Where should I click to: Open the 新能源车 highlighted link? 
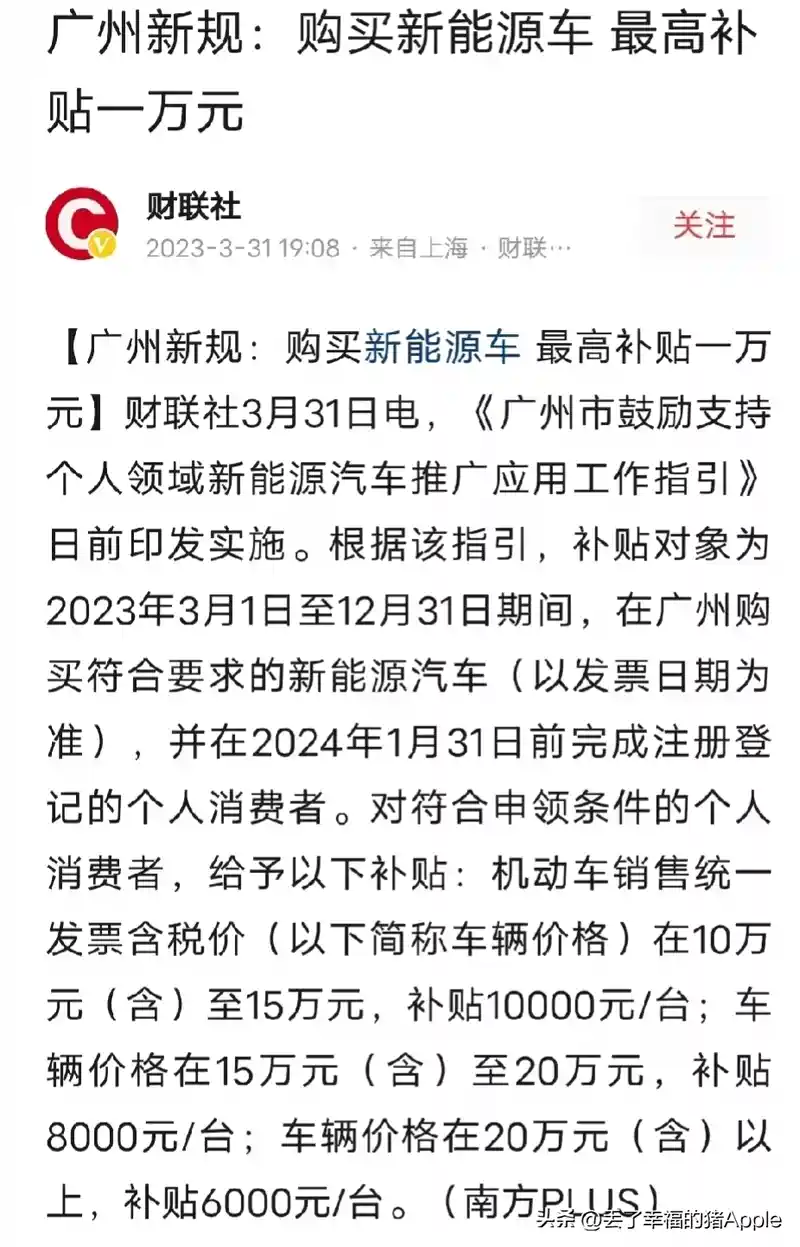(x=441, y=347)
